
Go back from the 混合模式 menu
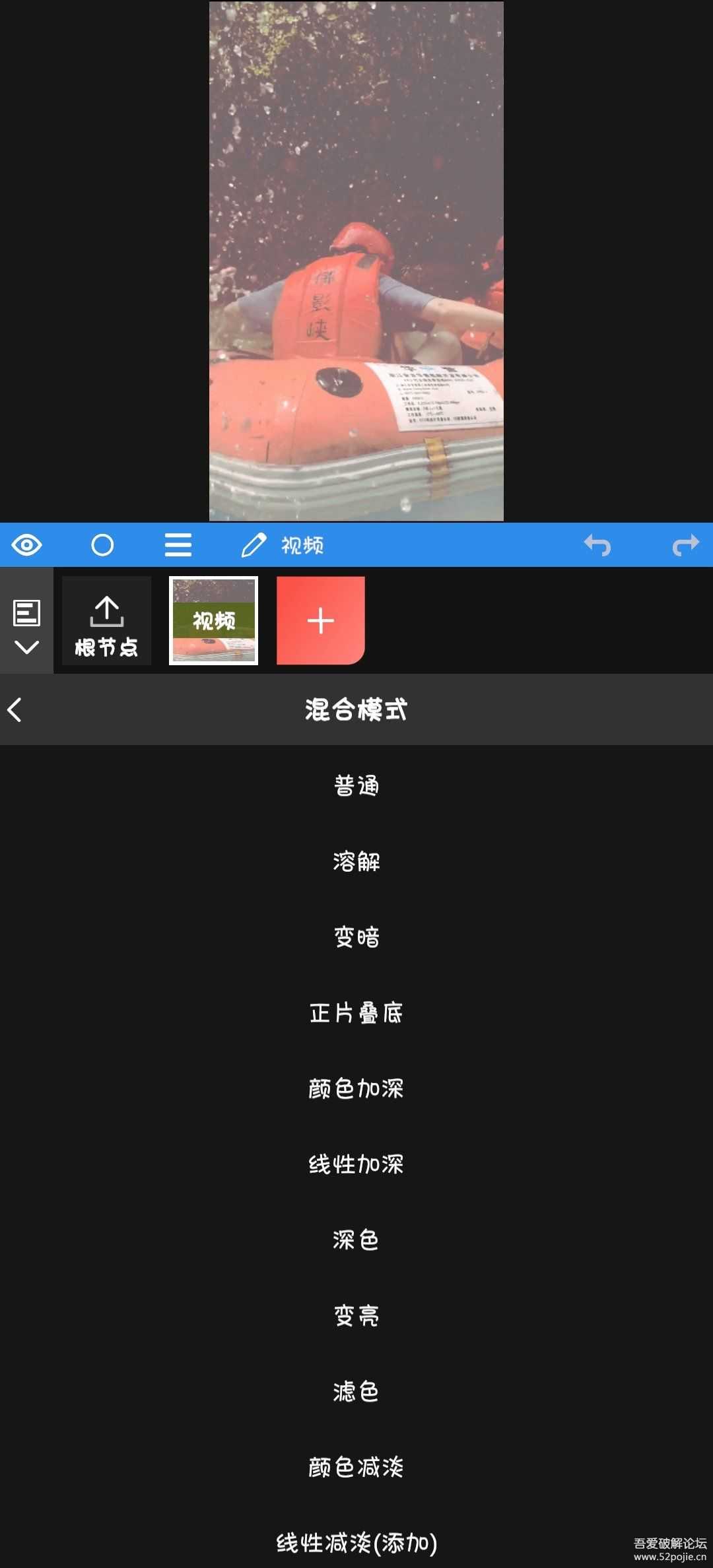pos(15,710)
